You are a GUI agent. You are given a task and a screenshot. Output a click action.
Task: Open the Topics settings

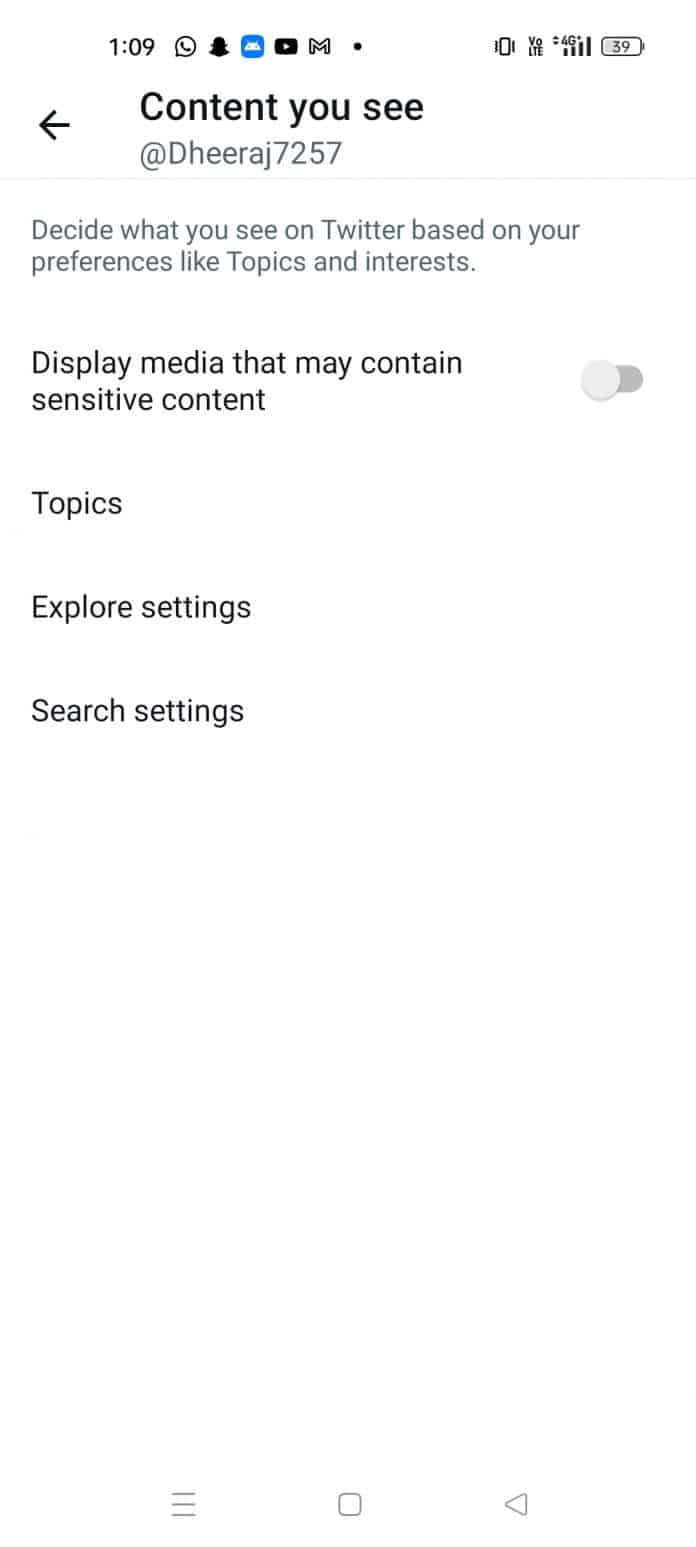tap(77, 503)
